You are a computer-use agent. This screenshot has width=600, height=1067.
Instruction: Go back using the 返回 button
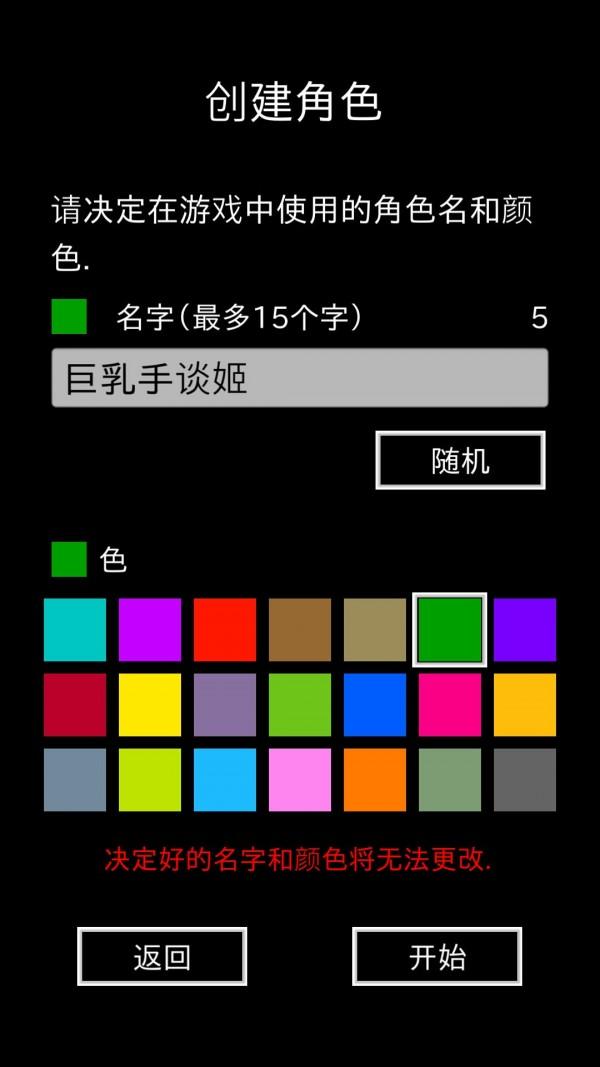point(162,956)
